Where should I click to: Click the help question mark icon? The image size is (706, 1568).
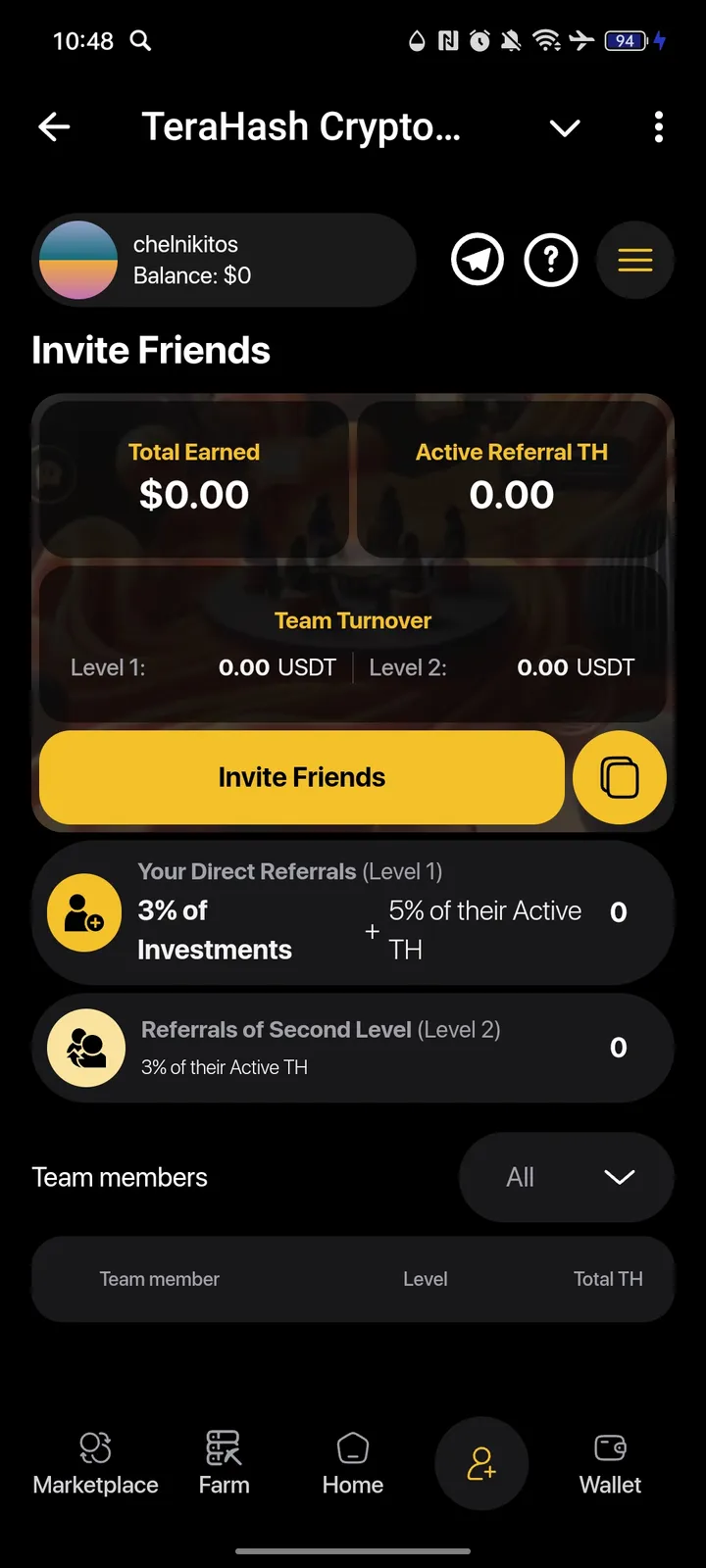click(551, 260)
